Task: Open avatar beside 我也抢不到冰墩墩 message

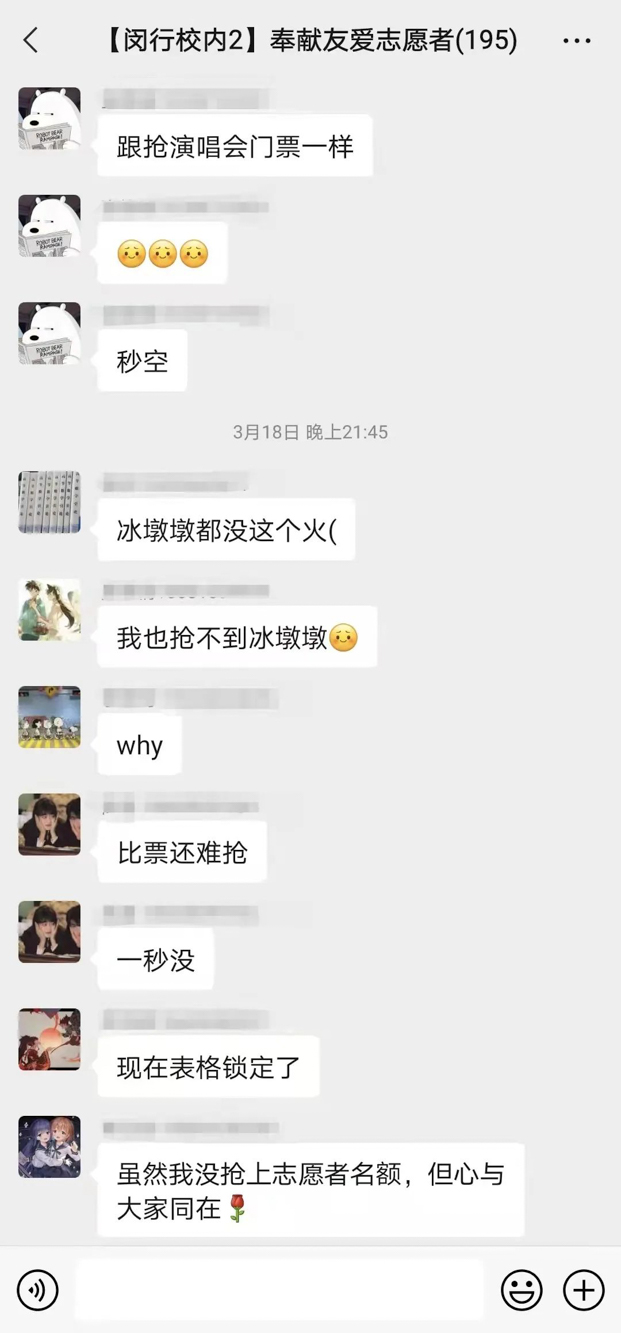Action: pyautogui.click(x=49, y=609)
